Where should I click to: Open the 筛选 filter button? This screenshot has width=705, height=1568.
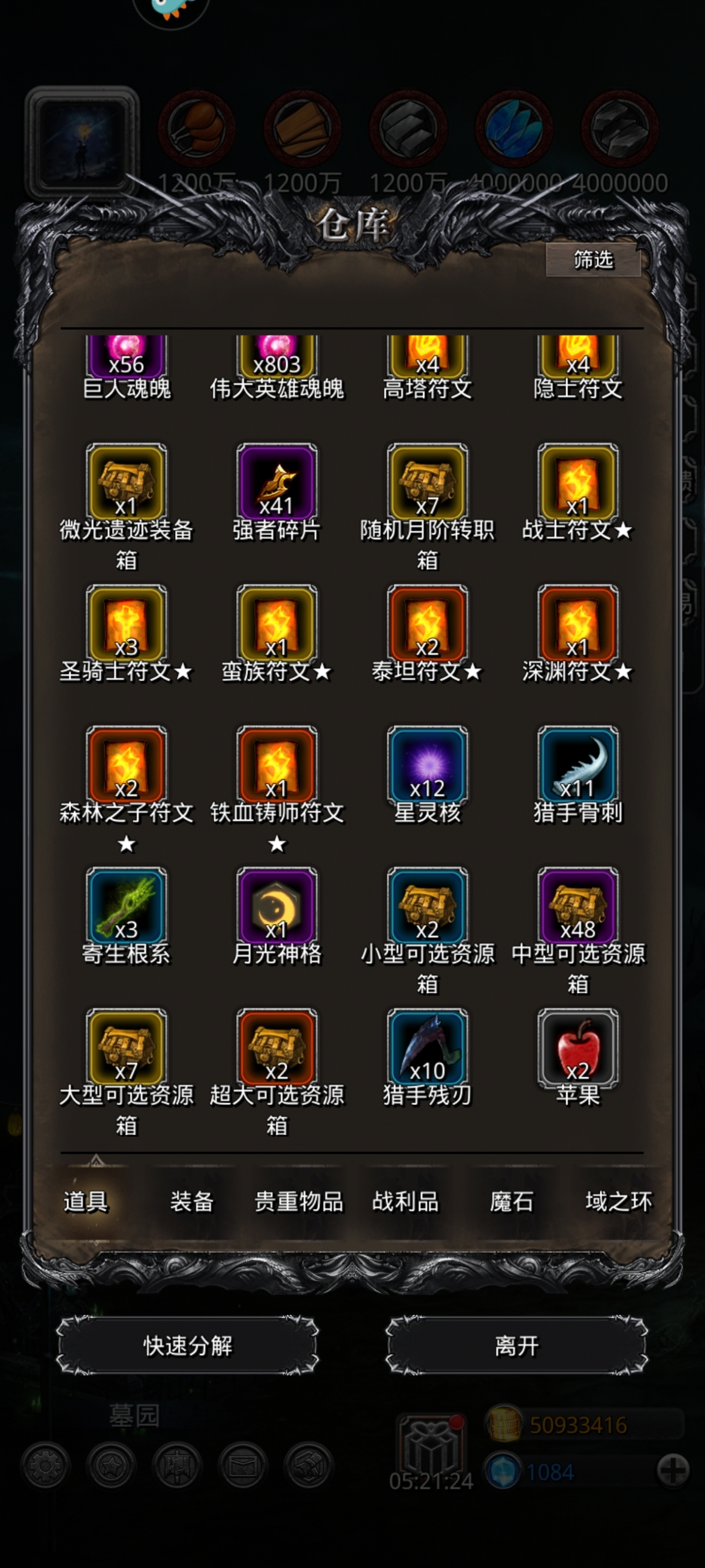(x=593, y=260)
